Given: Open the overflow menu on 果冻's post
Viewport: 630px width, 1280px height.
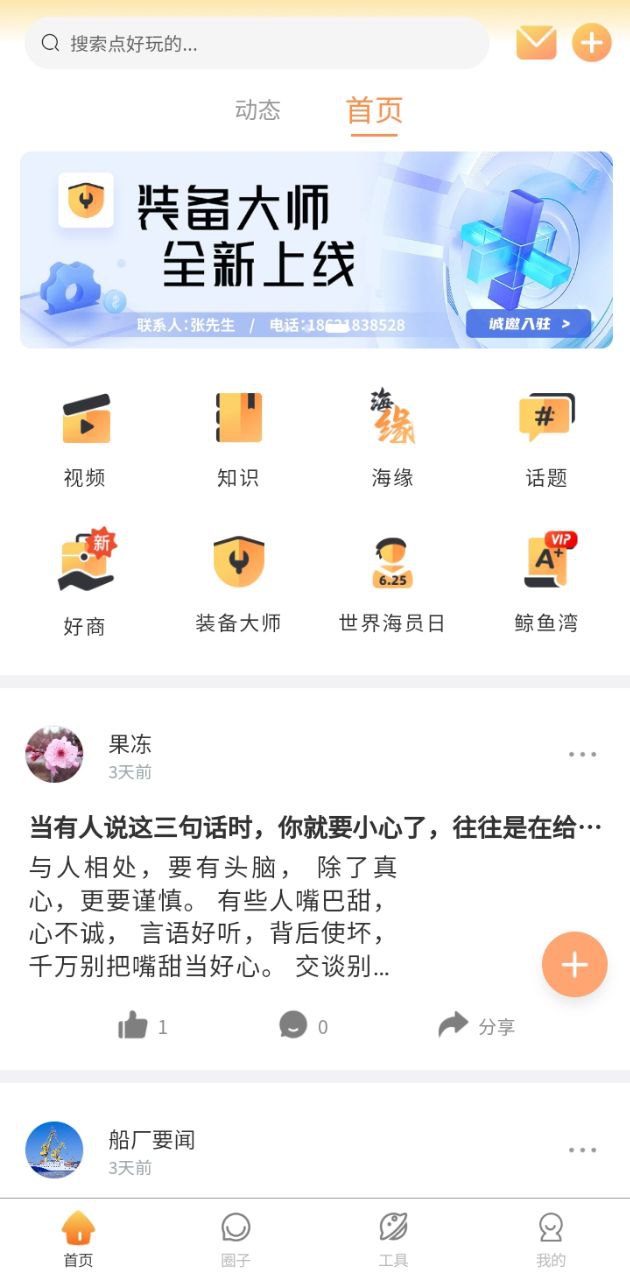Looking at the screenshot, I should pyautogui.click(x=582, y=755).
